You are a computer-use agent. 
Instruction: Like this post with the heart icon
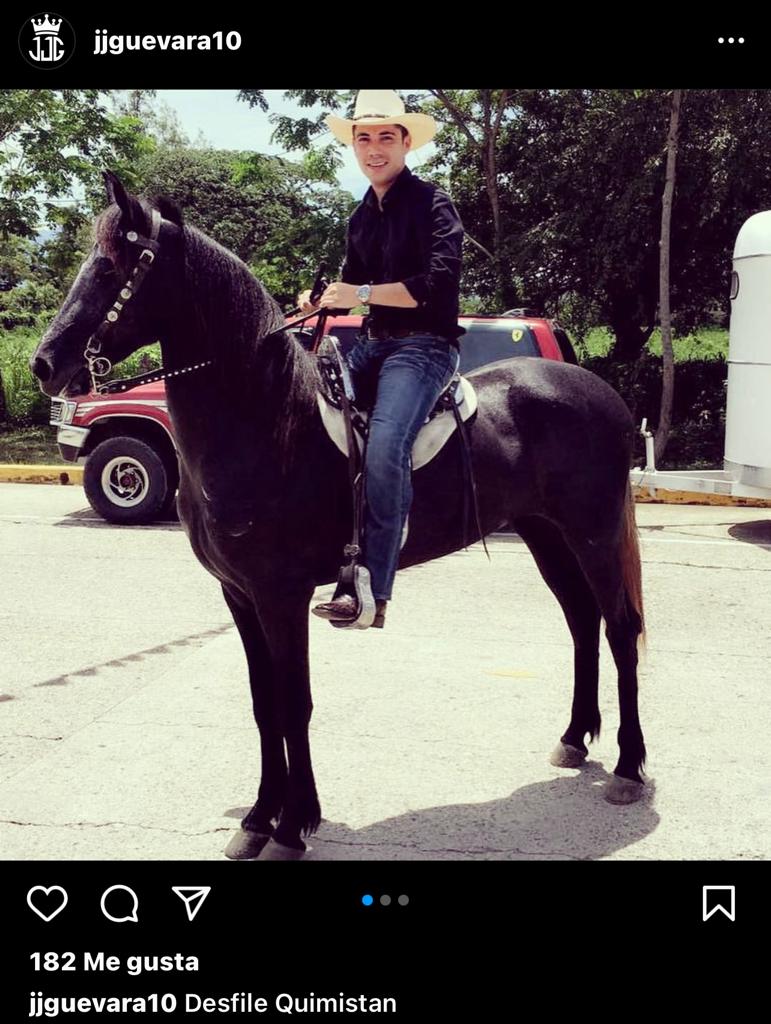[x=47, y=903]
